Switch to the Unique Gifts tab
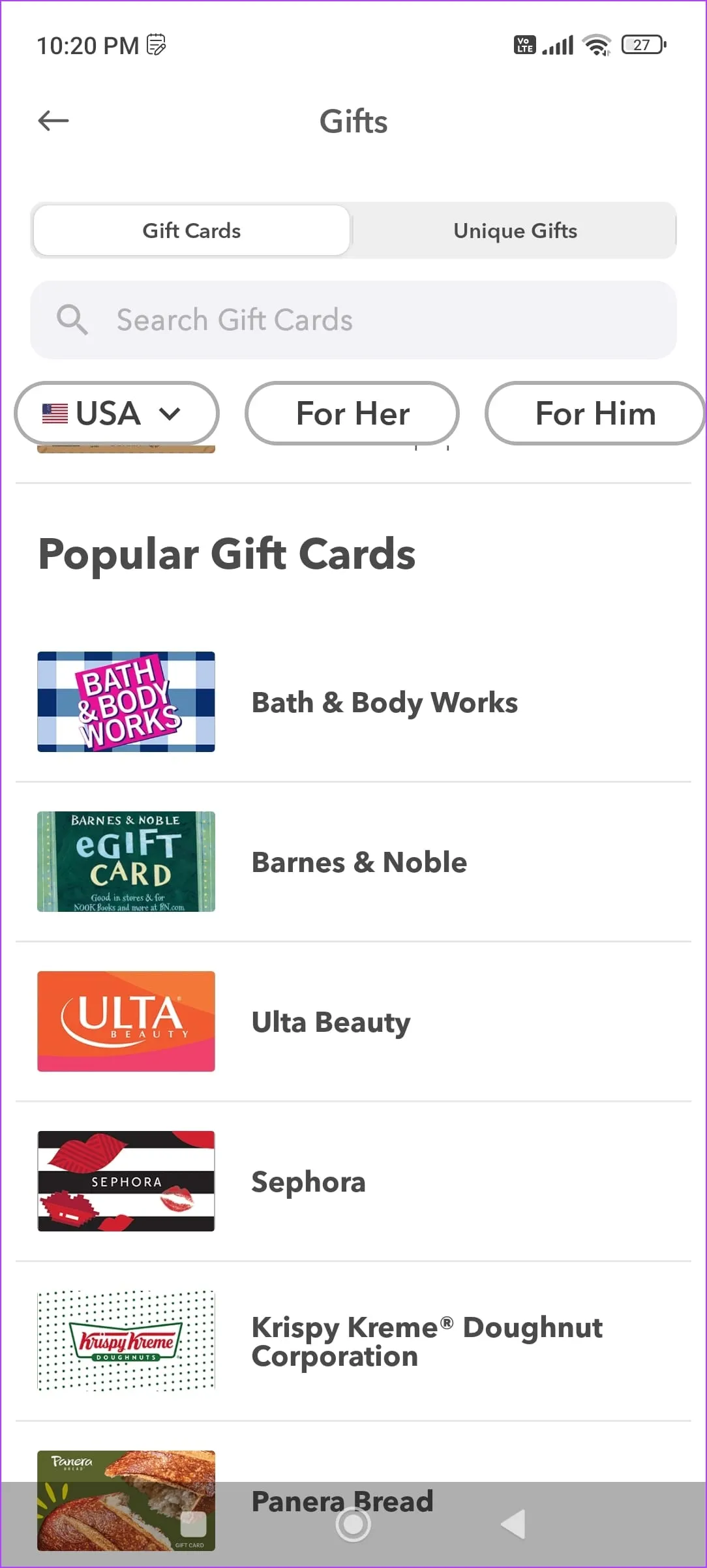 point(515,230)
